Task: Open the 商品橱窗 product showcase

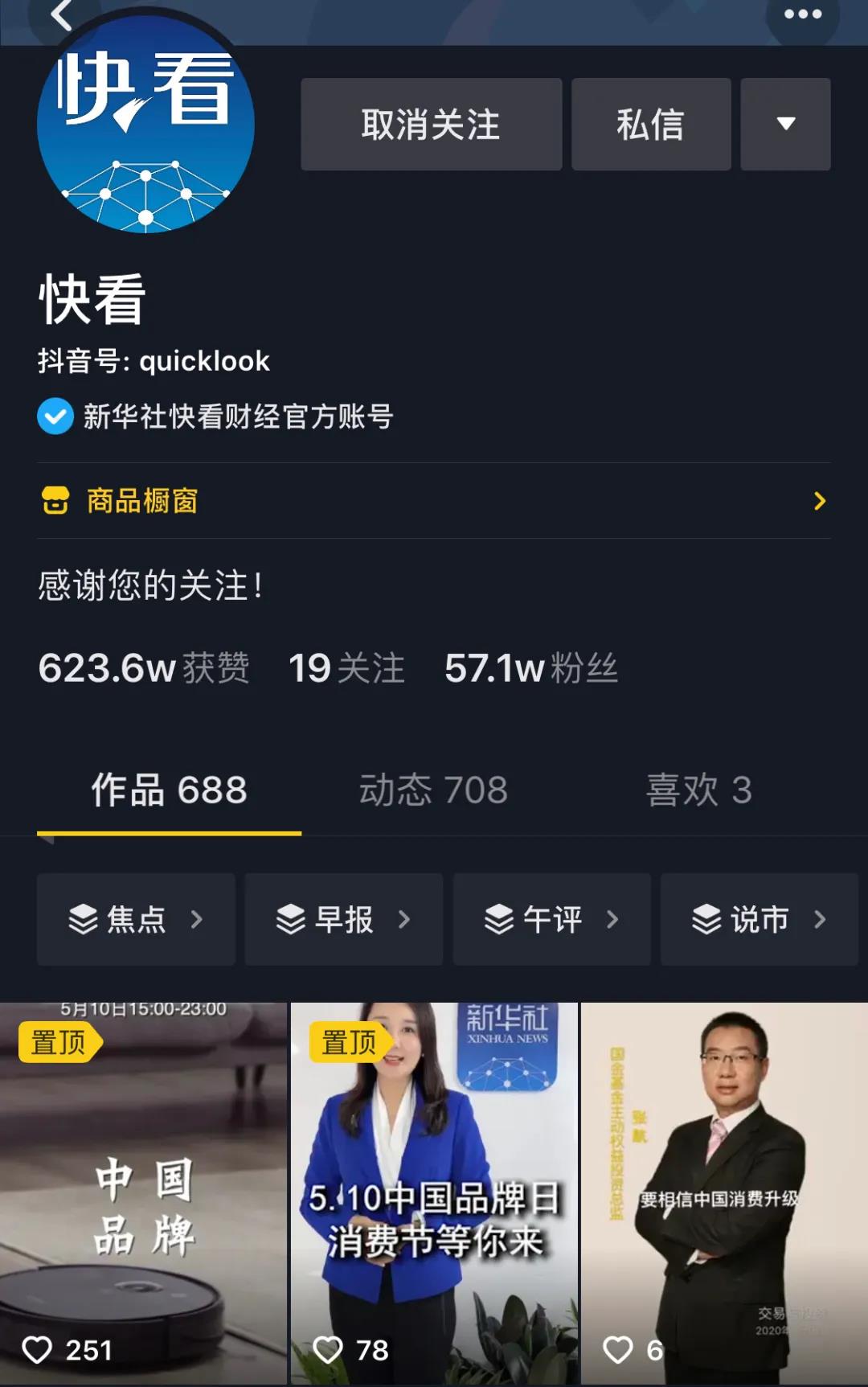Action: click(434, 501)
